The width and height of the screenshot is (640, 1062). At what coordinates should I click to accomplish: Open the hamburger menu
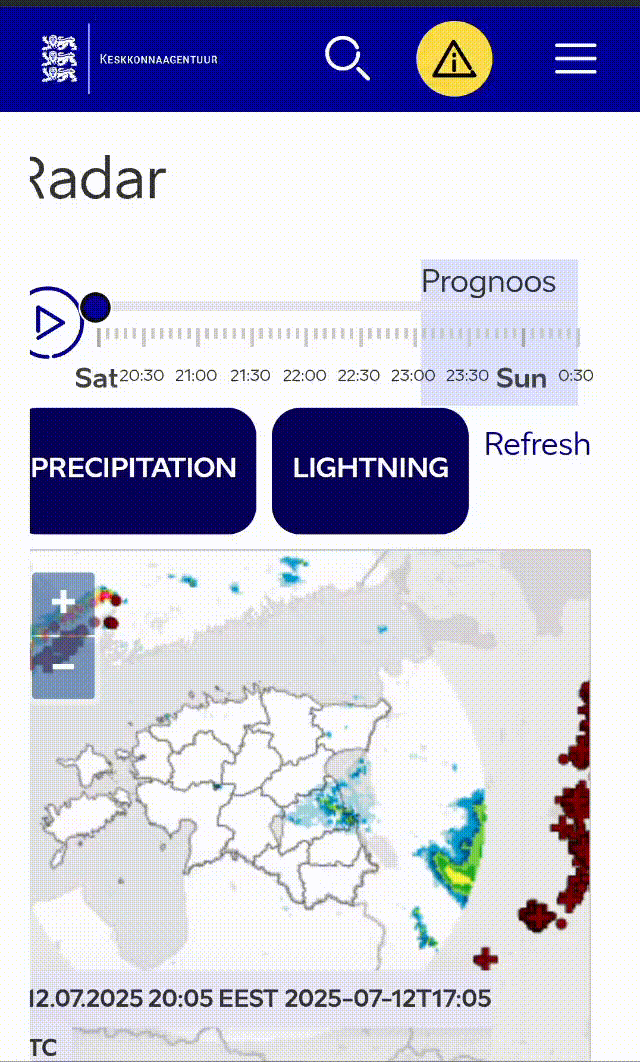pyautogui.click(x=576, y=59)
